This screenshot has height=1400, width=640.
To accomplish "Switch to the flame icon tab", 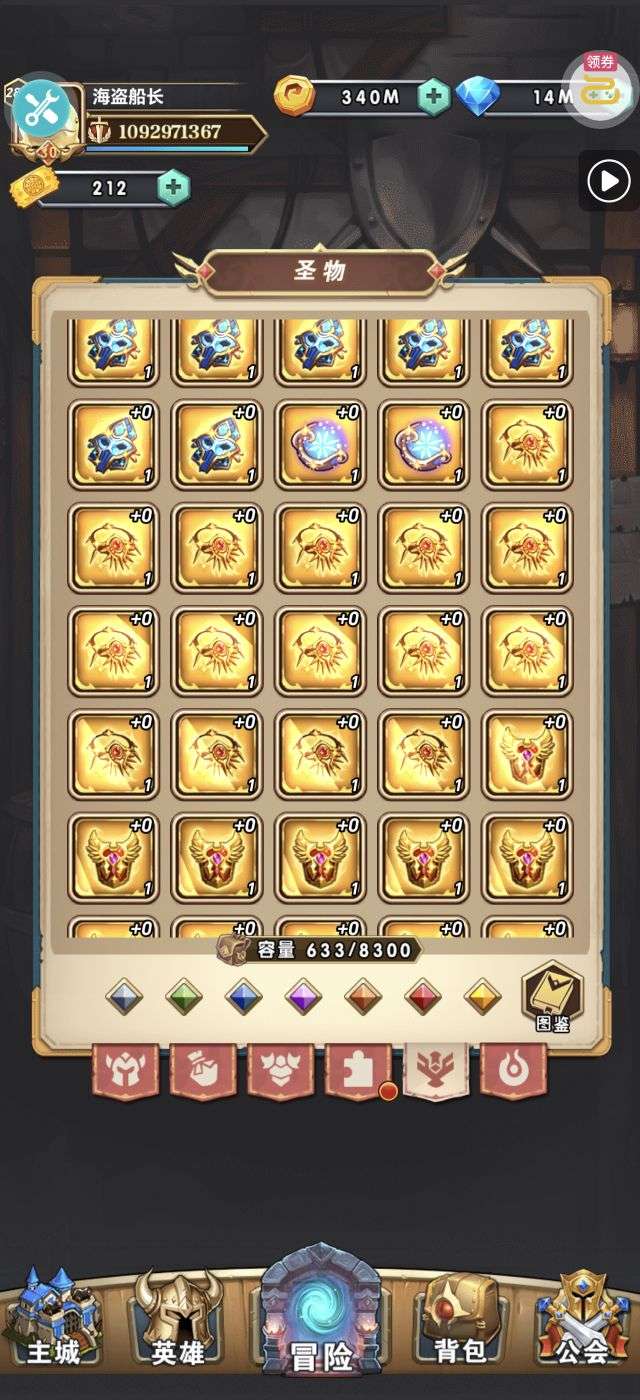I will 513,1070.
